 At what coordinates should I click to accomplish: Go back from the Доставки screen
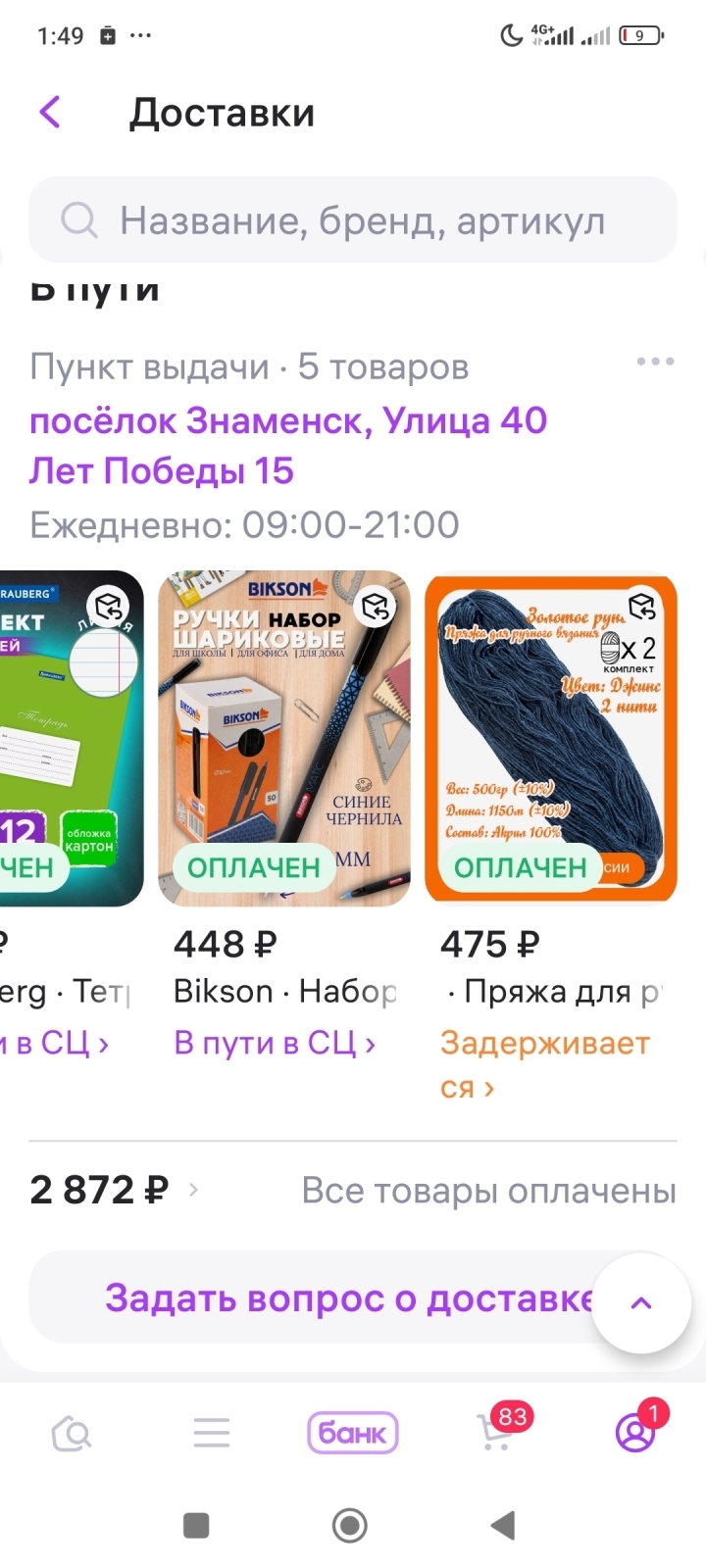point(50,112)
